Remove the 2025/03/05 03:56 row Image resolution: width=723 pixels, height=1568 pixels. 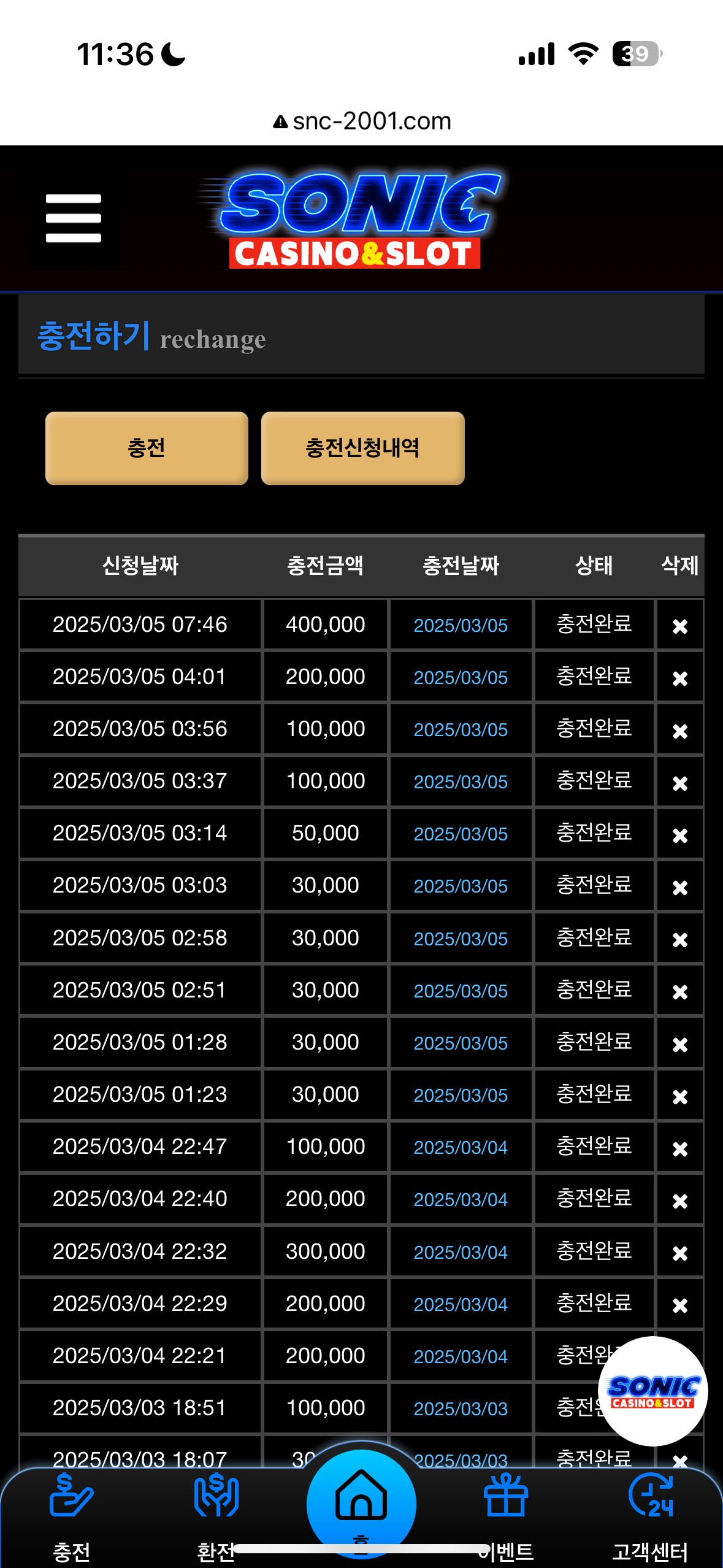point(679,730)
